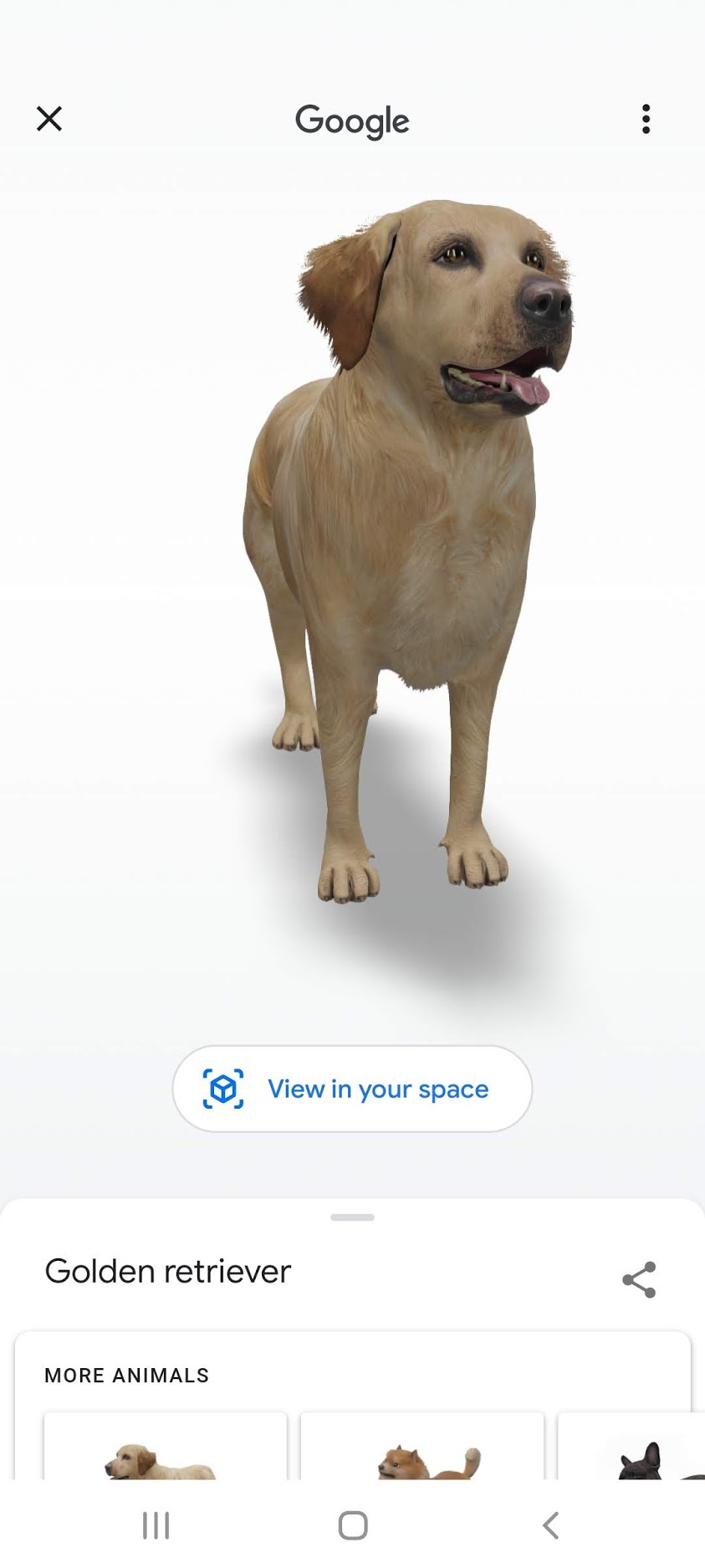The width and height of the screenshot is (705, 1568).
Task: Expand the bottom sheet handle
Action: (352, 1217)
